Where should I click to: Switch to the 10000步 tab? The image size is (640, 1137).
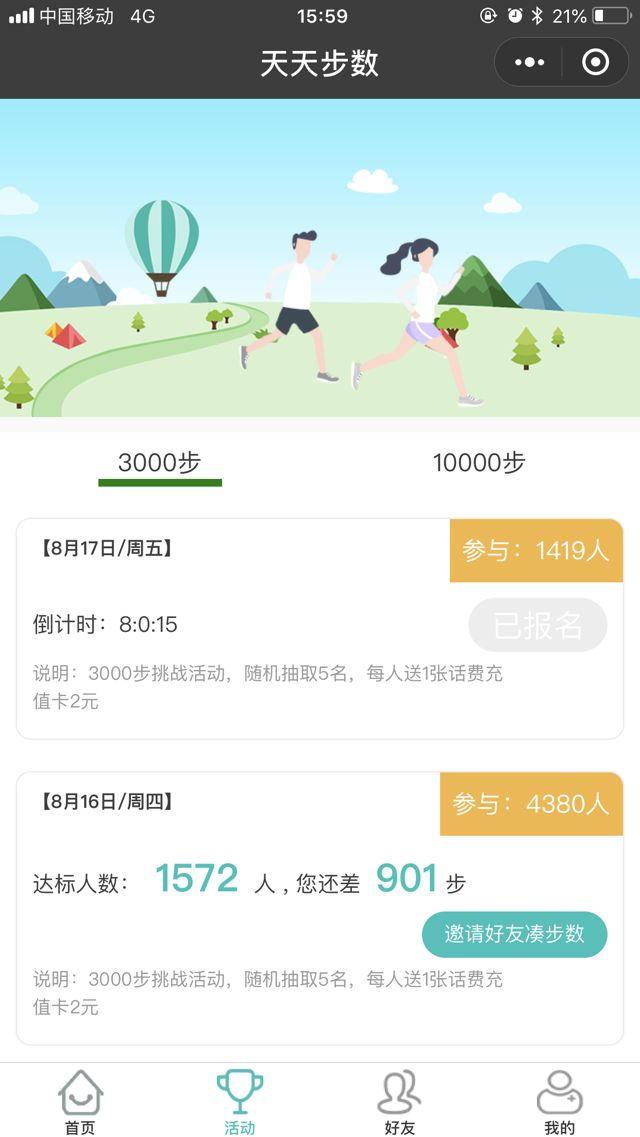(x=479, y=463)
